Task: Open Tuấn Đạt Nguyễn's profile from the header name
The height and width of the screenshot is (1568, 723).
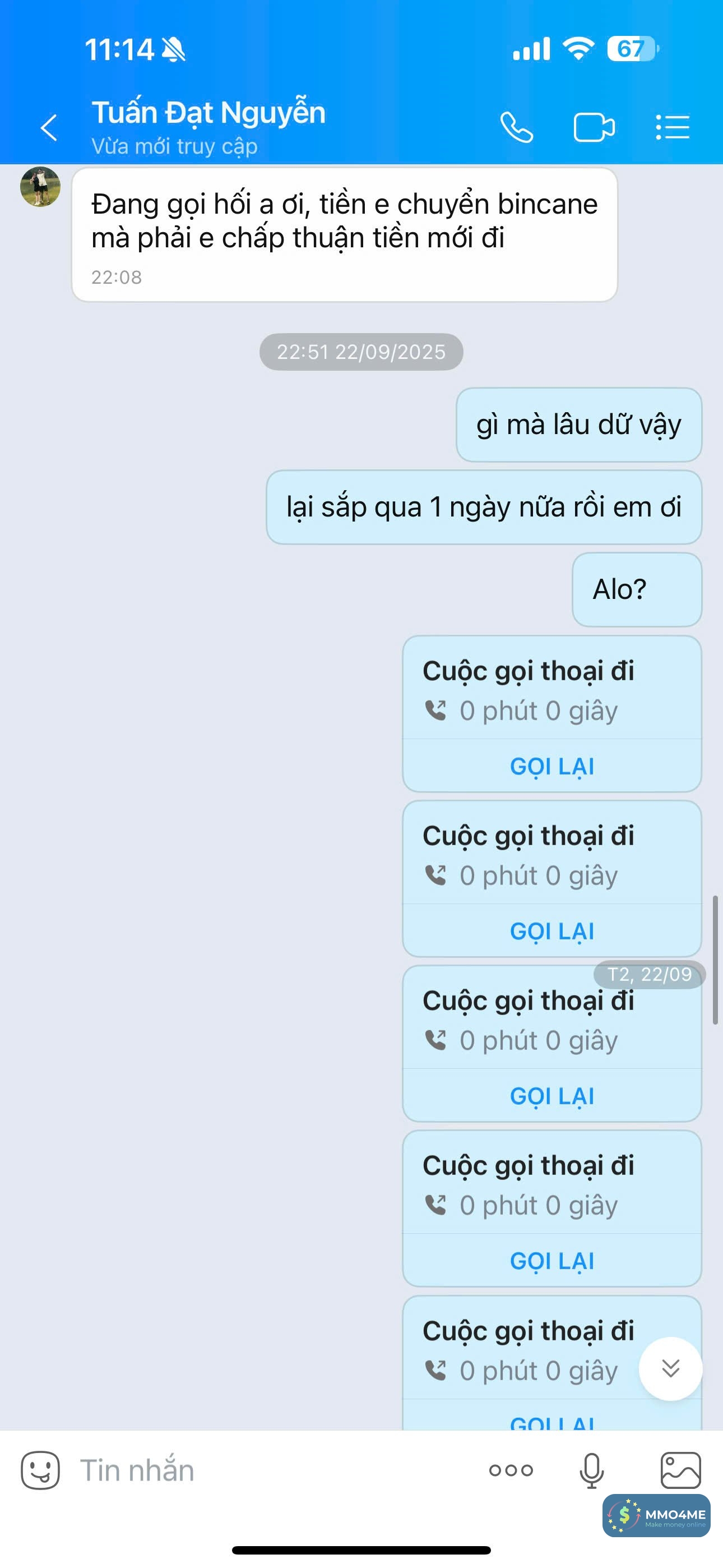Action: click(x=208, y=113)
